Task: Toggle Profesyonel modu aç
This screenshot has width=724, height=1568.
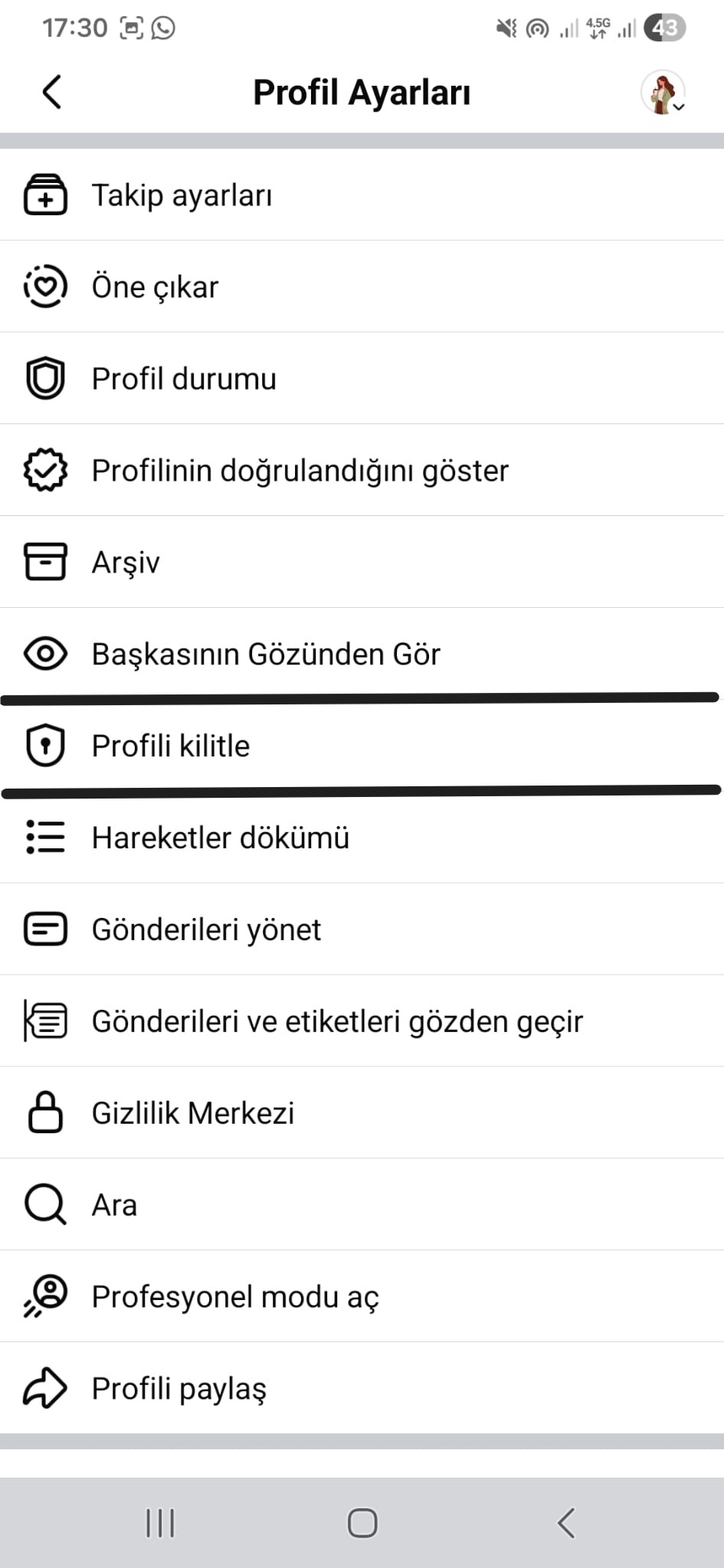Action: pos(234,1296)
